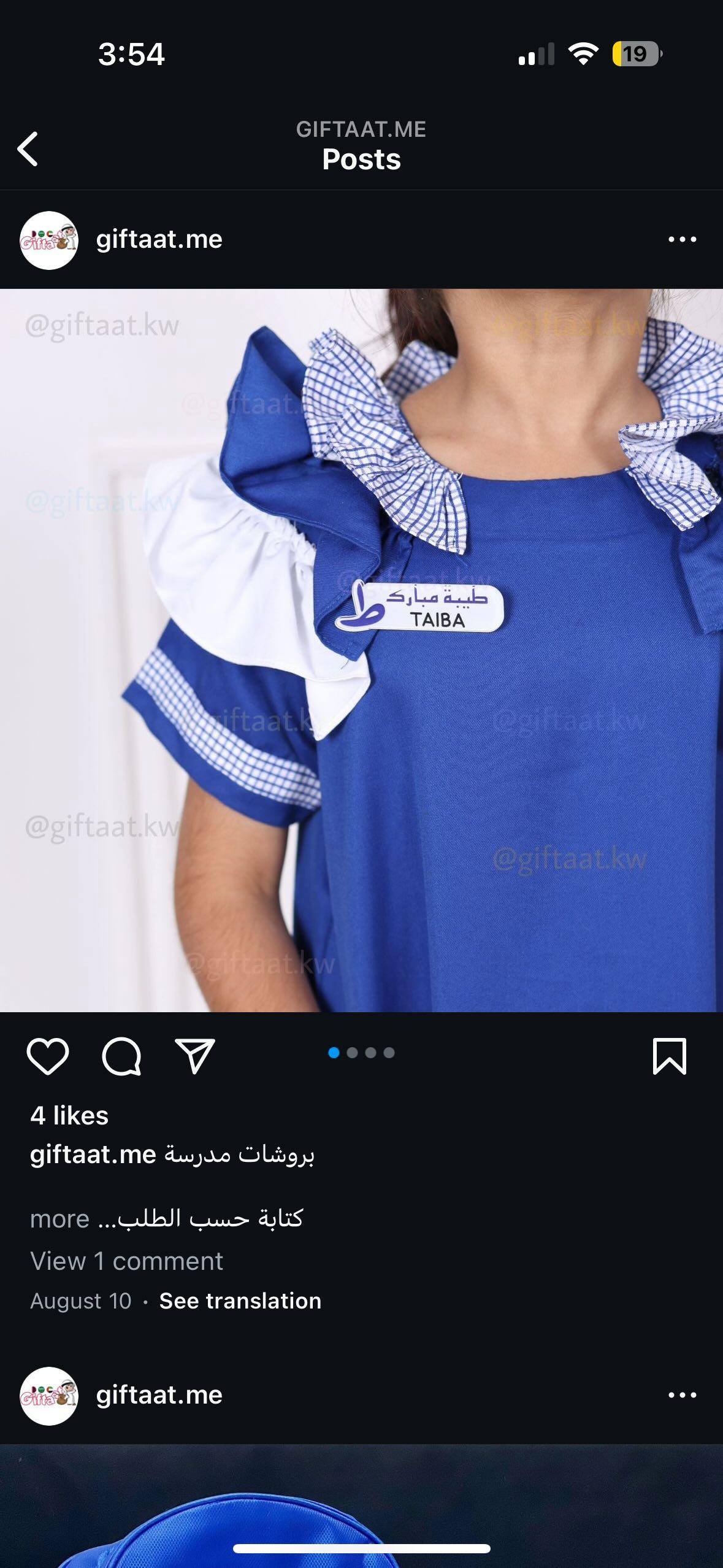Screen dimensions: 723x1568
Task: Expand the caption by tapping more
Action: click(59, 1219)
